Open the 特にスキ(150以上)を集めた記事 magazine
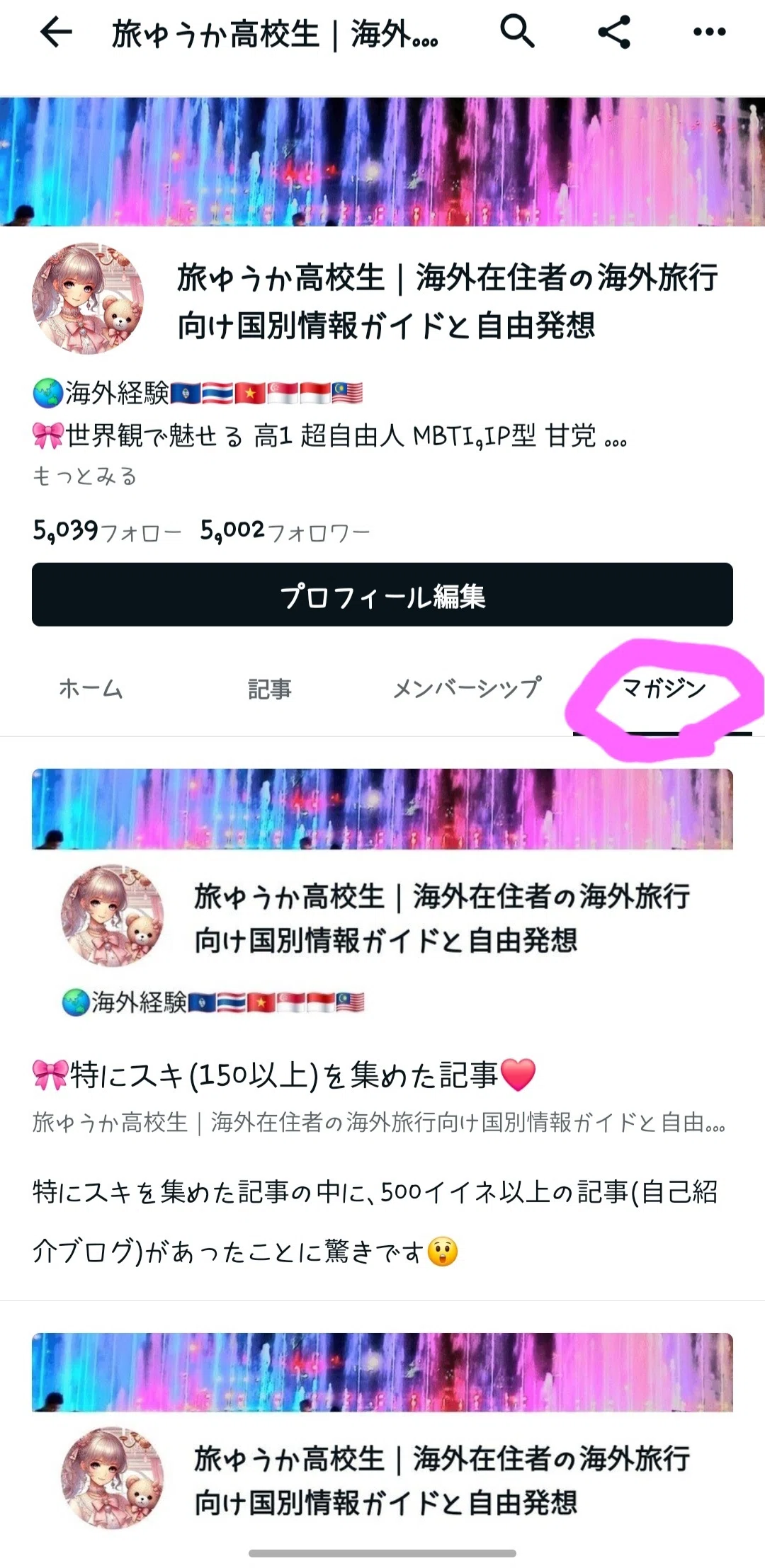765x1568 pixels. pos(283,1075)
